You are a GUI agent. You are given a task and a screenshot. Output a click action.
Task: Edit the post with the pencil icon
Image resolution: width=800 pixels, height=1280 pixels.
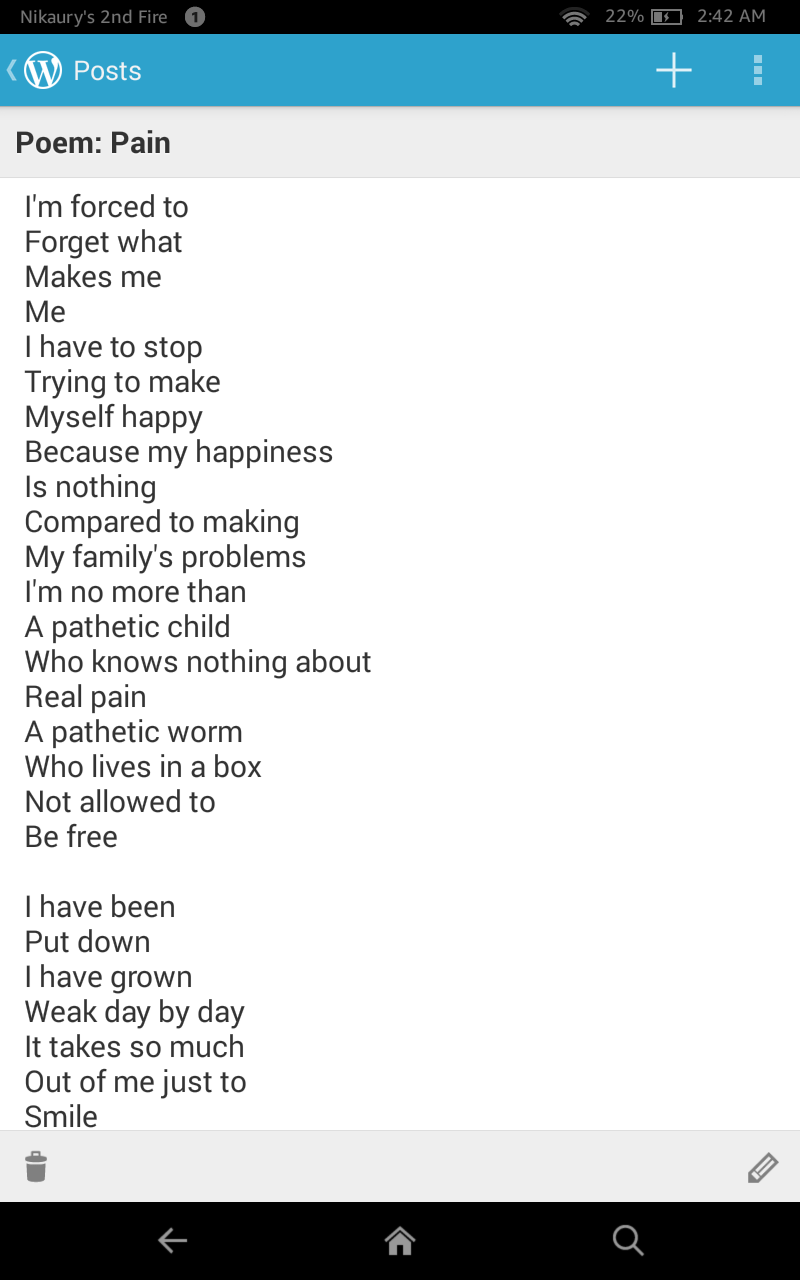[762, 1167]
